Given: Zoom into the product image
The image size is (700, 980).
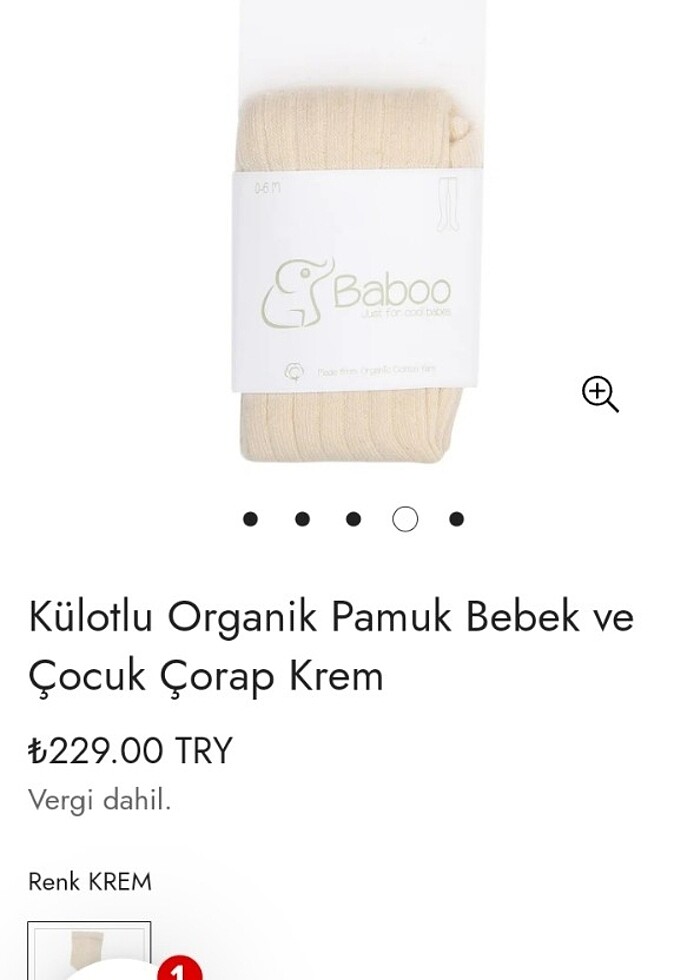Looking at the screenshot, I should click(600, 394).
